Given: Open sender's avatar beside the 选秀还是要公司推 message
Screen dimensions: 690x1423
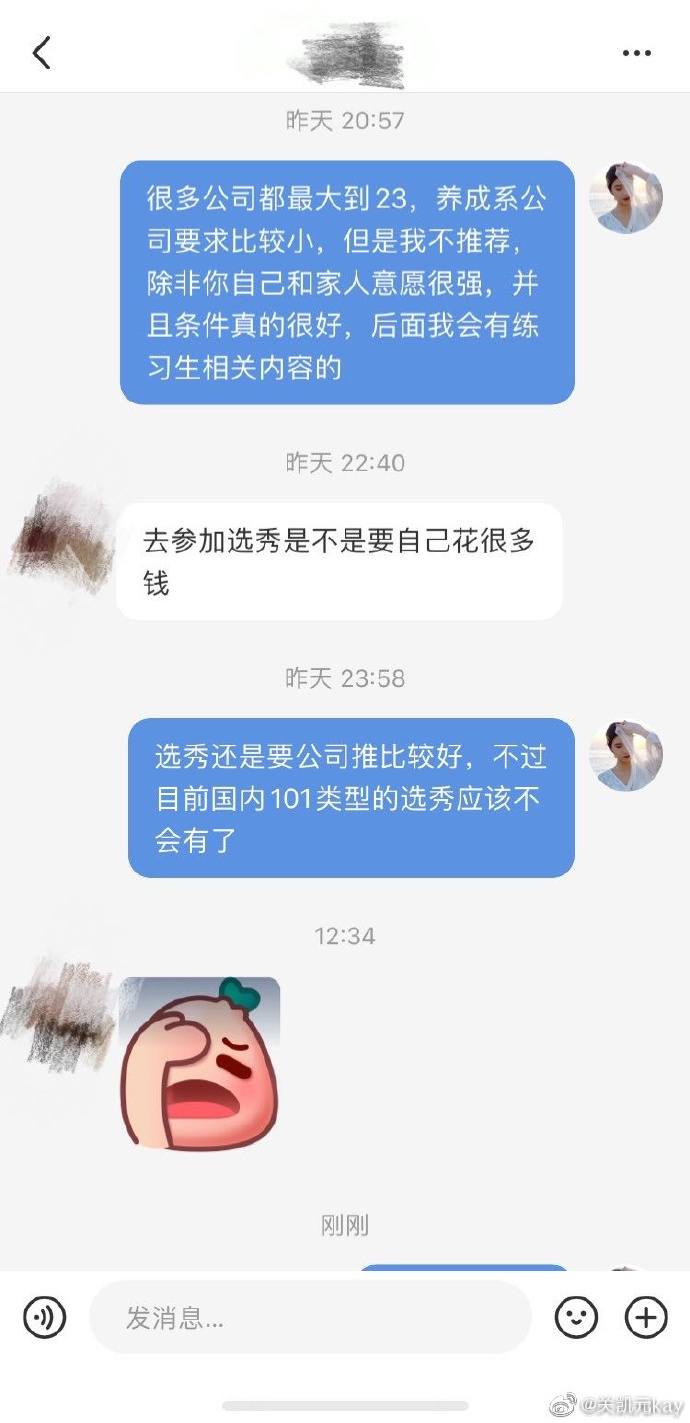Looking at the screenshot, I should coord(626,755).
